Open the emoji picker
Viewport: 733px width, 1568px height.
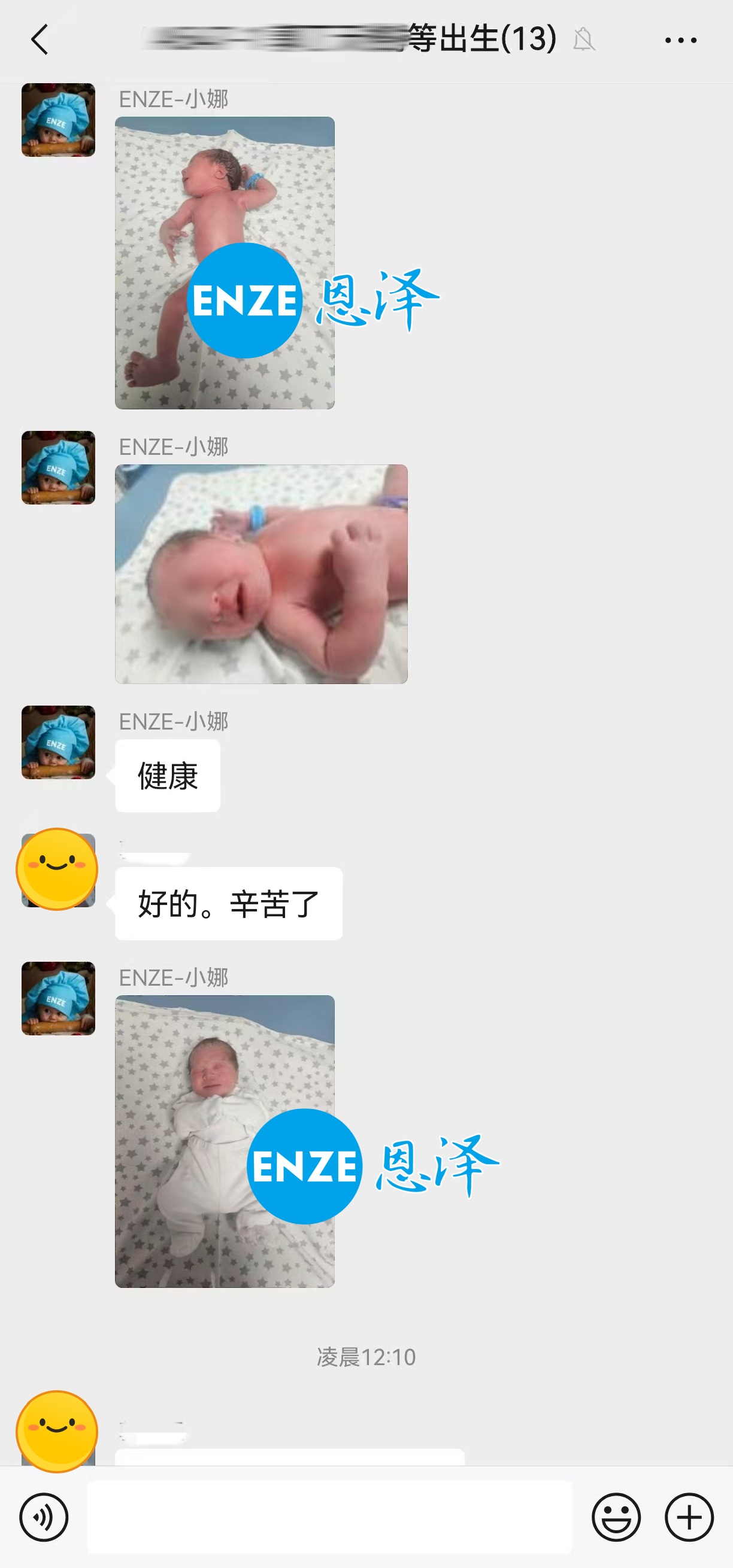pyautogui.click(x=616, y=1517)
